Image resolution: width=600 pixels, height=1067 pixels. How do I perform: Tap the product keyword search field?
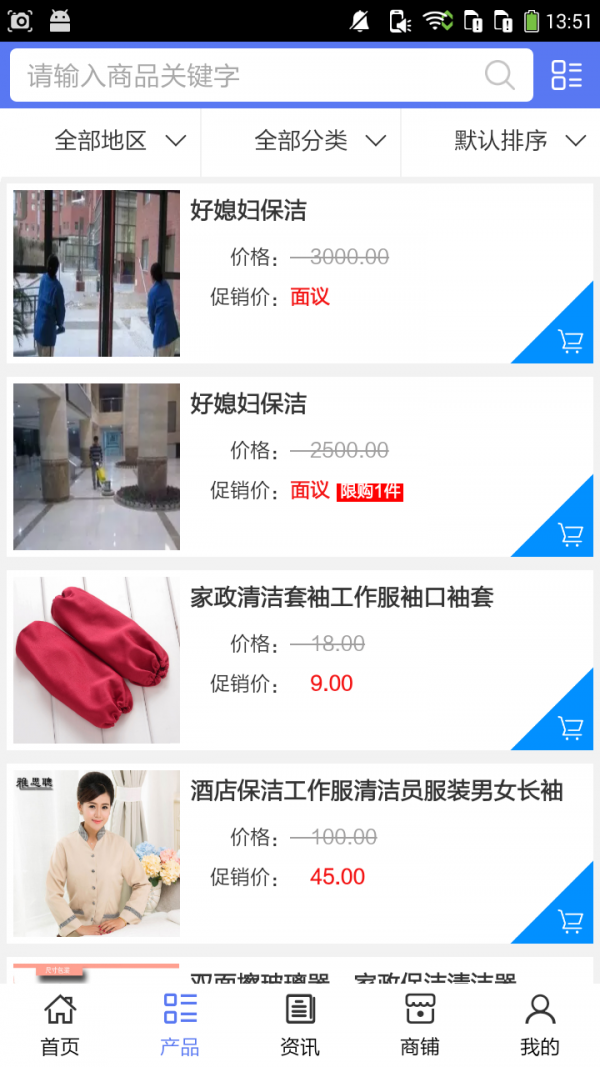(x=250, y=76)
